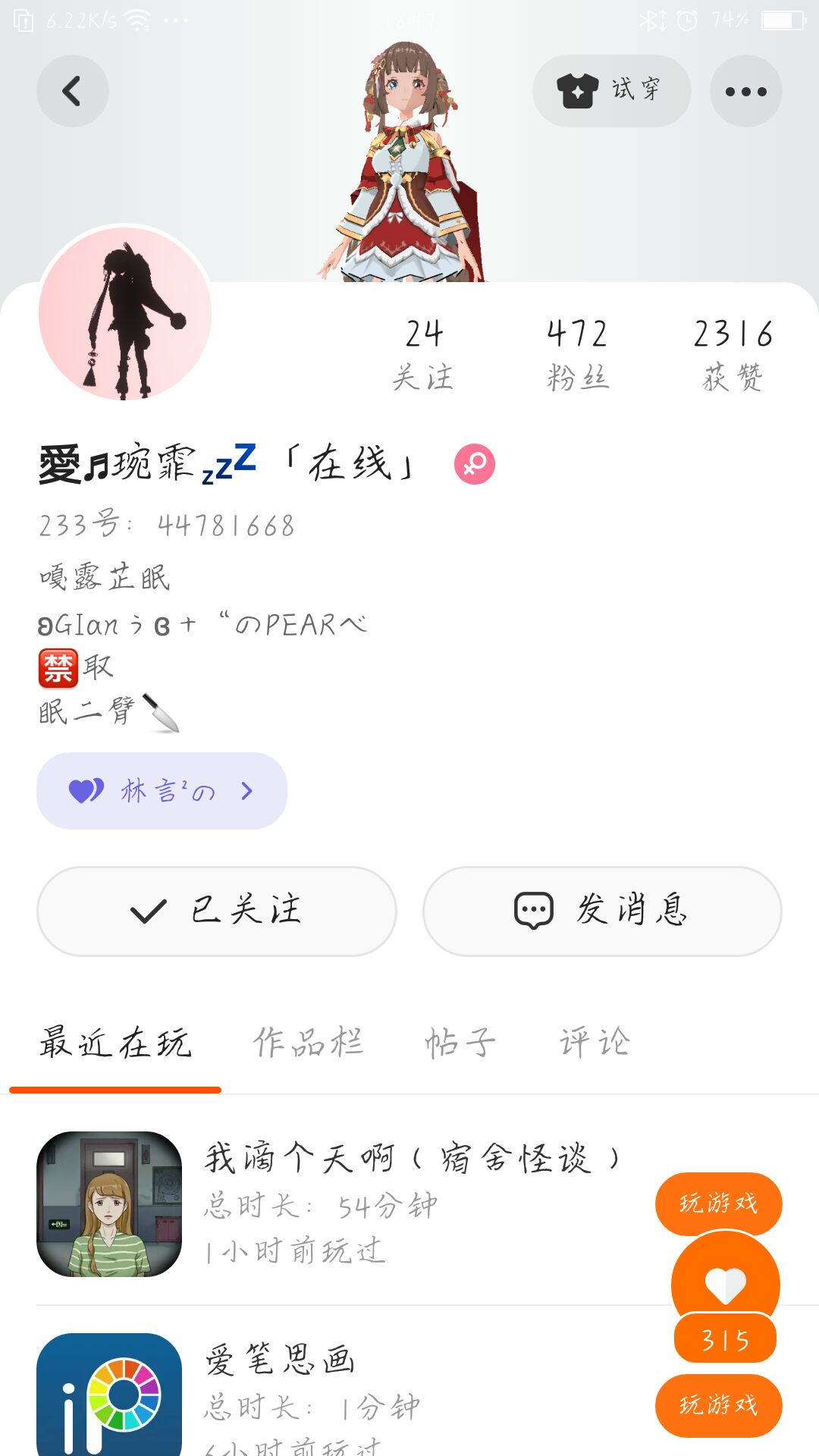Switch to the 评论 tab
The width and height of the screenshot is (819, 1456).
tap(595, 1043)
